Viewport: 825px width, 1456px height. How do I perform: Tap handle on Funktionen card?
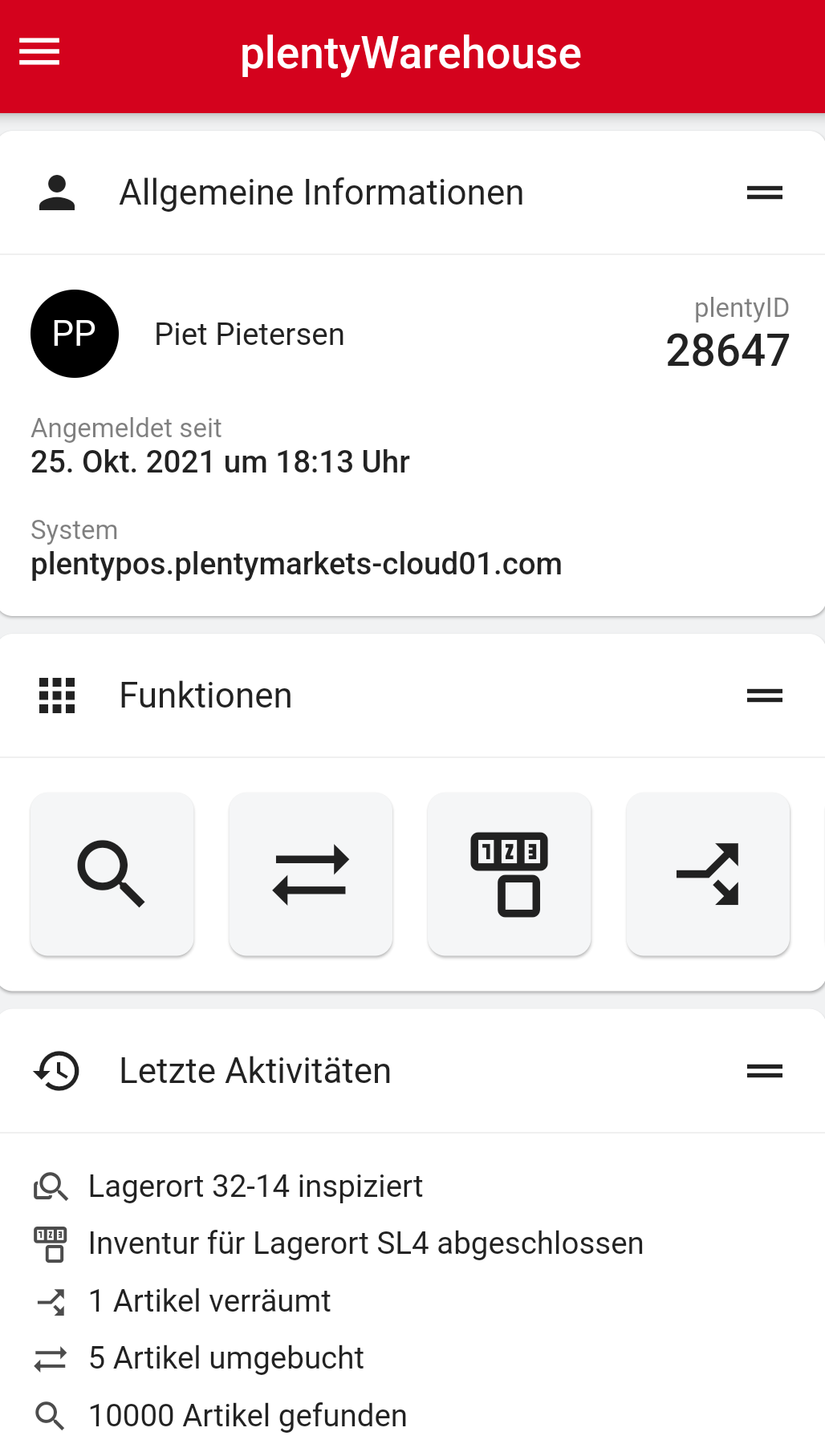tap(764, 696)
